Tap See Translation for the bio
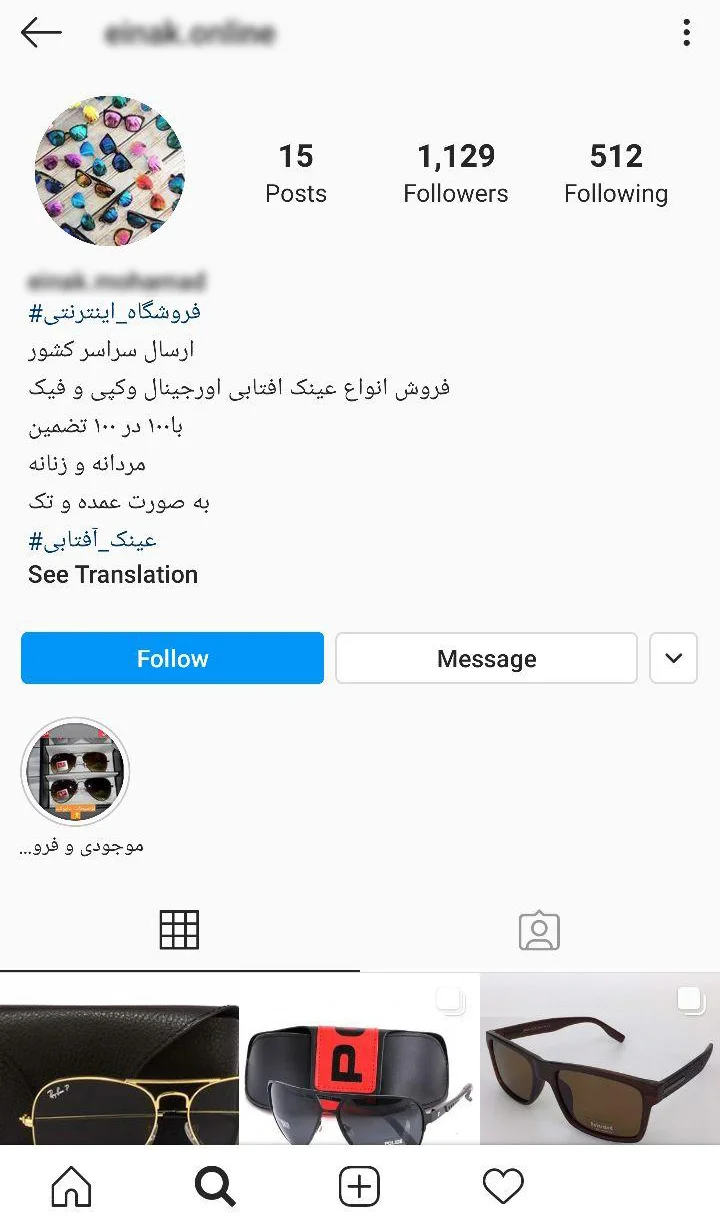The height and width of the screenshot is (1229, 720). (113, 575)
